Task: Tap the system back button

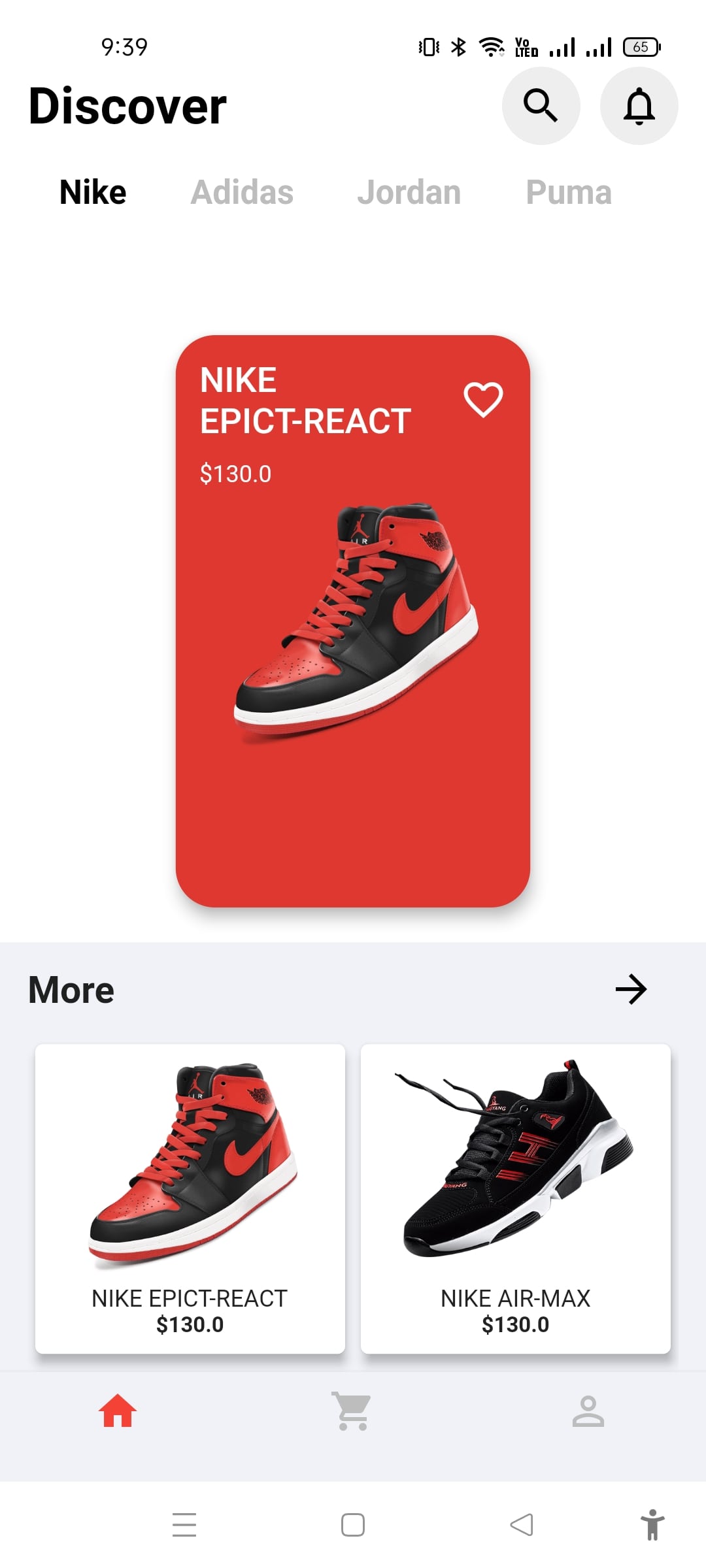Action: (522, 1525)
